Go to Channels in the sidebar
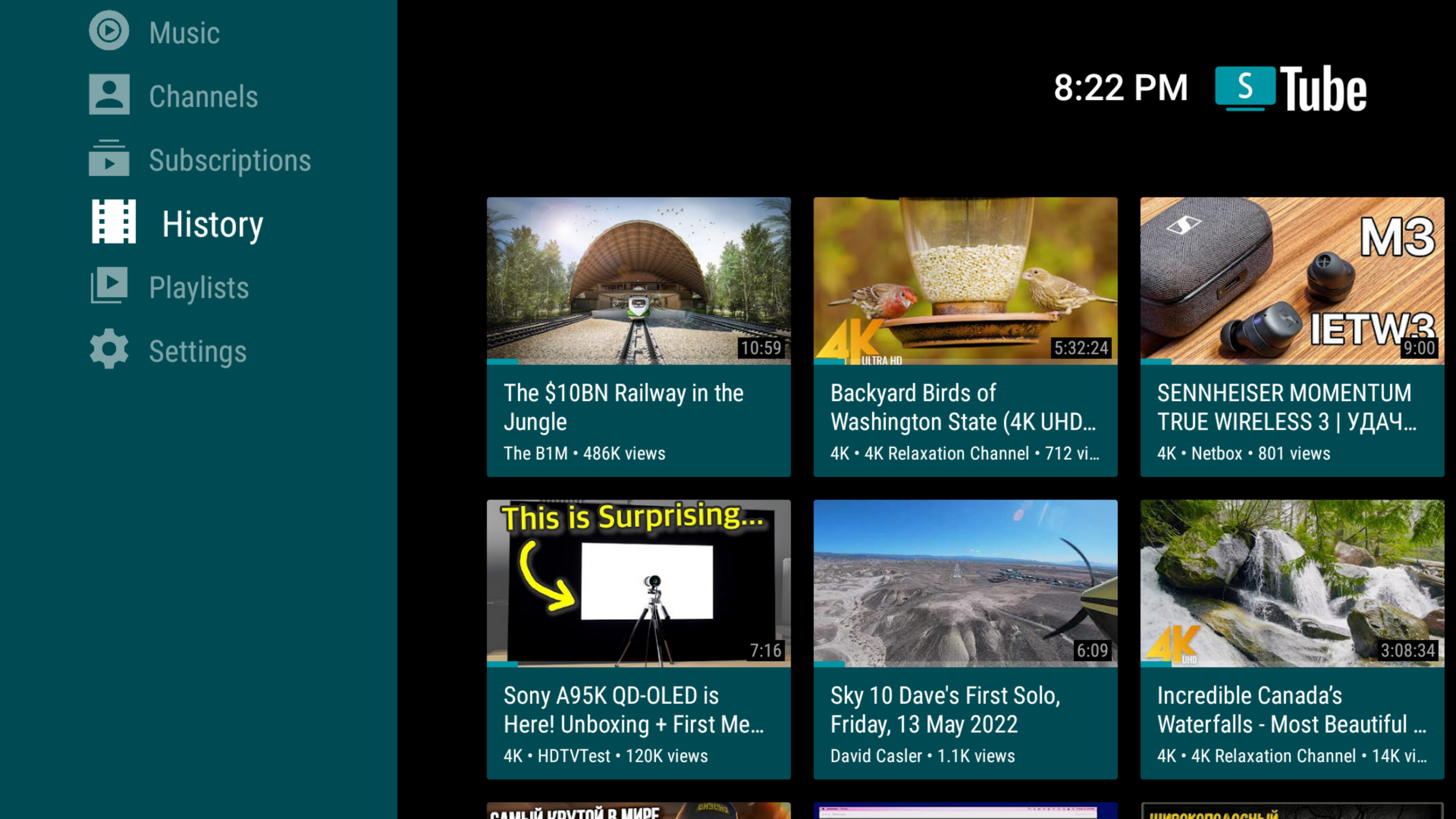This screenshot has height=819, width=1456. click(202, 96)
